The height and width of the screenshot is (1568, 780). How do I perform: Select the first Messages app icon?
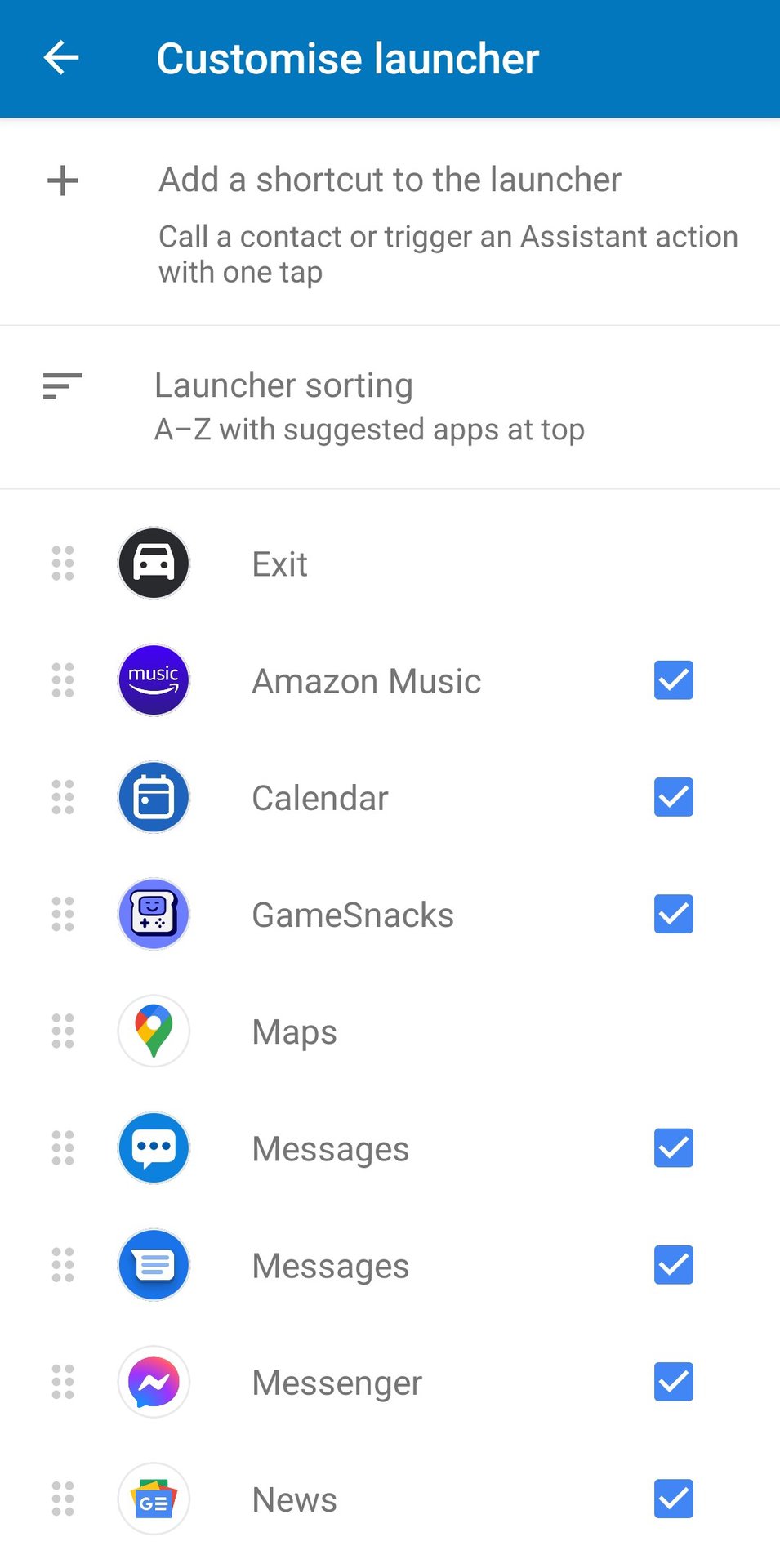pos(153,1147)
